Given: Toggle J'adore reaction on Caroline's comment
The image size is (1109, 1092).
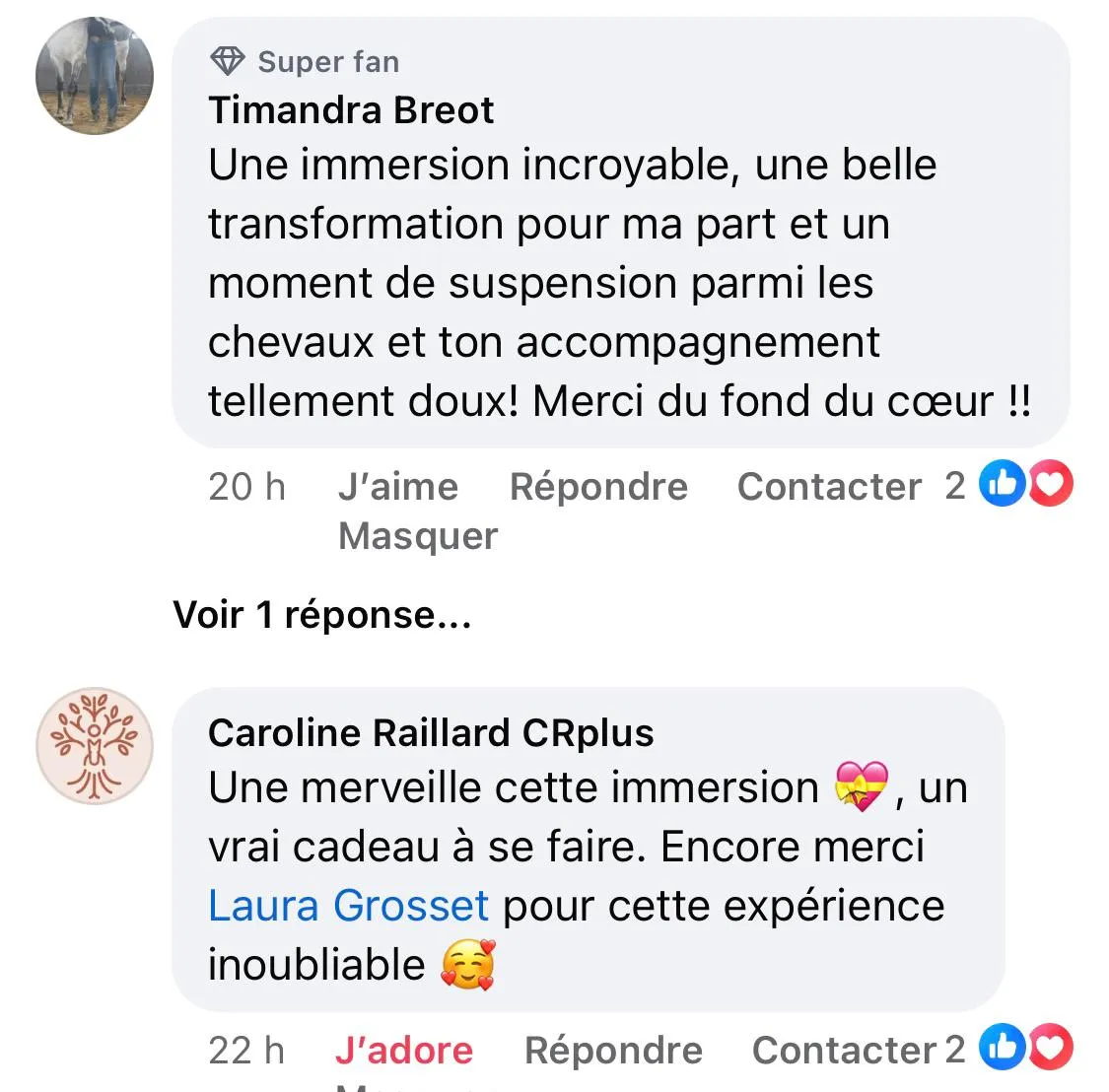Looking at the screenshot, I should [403, 1051].
